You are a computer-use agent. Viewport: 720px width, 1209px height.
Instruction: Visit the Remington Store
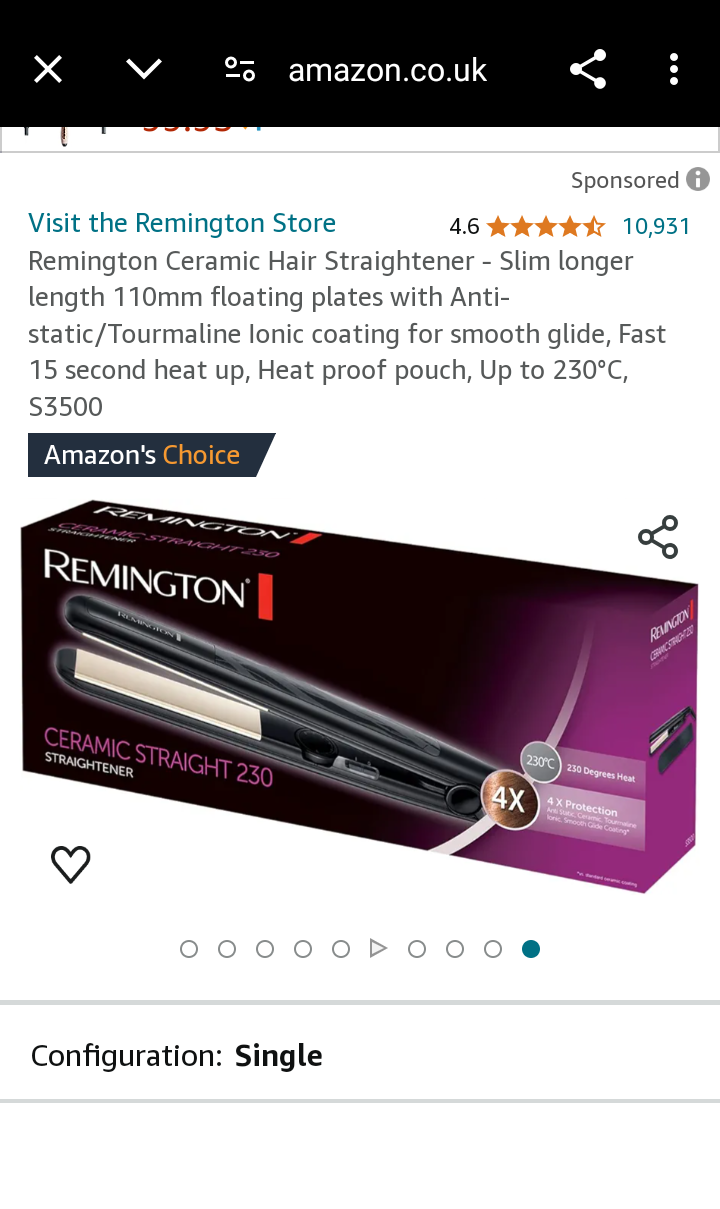point(182,223)
